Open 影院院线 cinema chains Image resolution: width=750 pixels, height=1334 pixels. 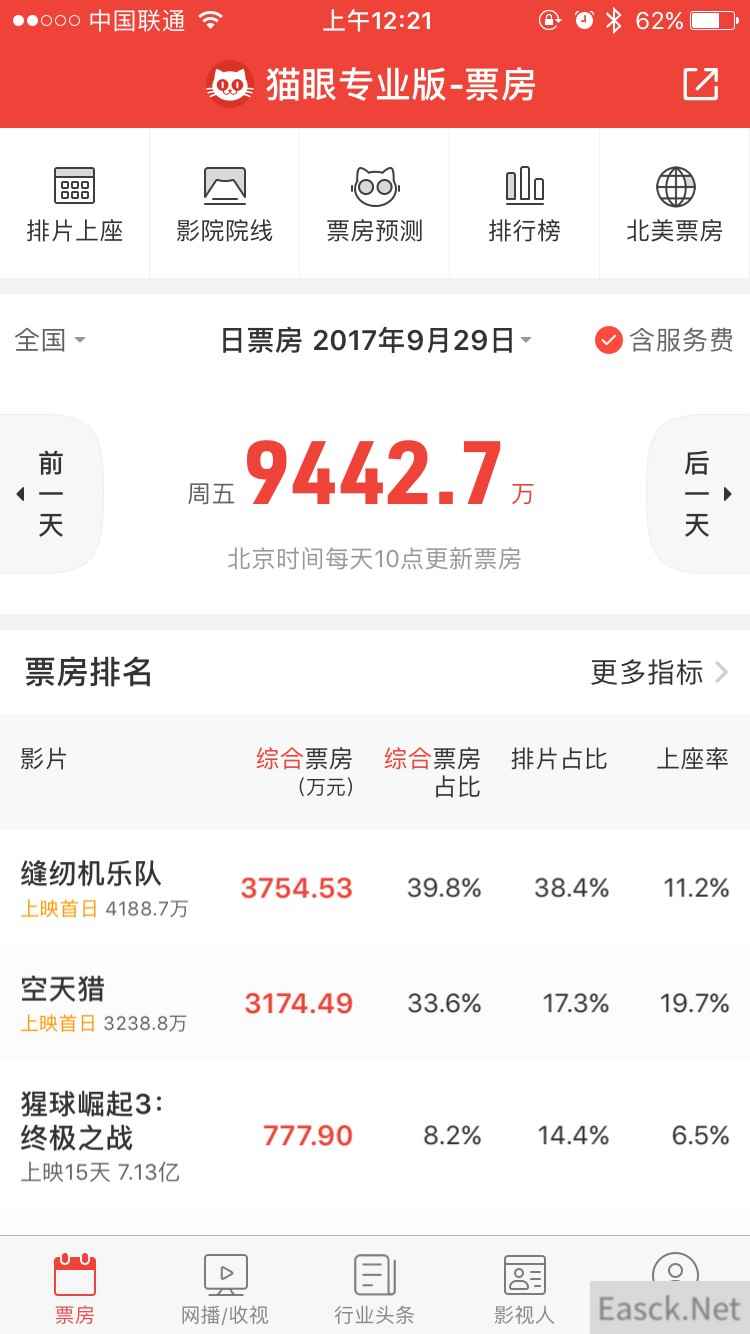tap(224, 205)
